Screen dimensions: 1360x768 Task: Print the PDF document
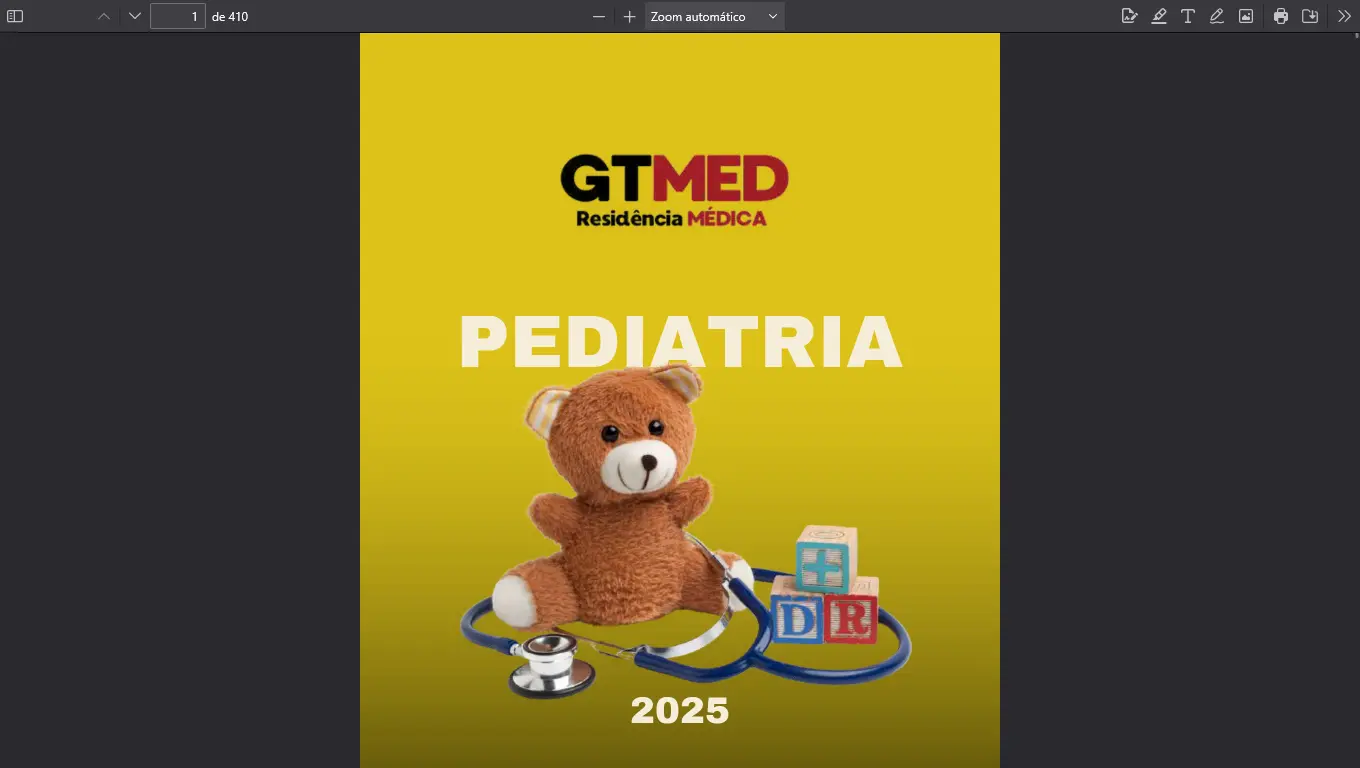point(1281,16)
